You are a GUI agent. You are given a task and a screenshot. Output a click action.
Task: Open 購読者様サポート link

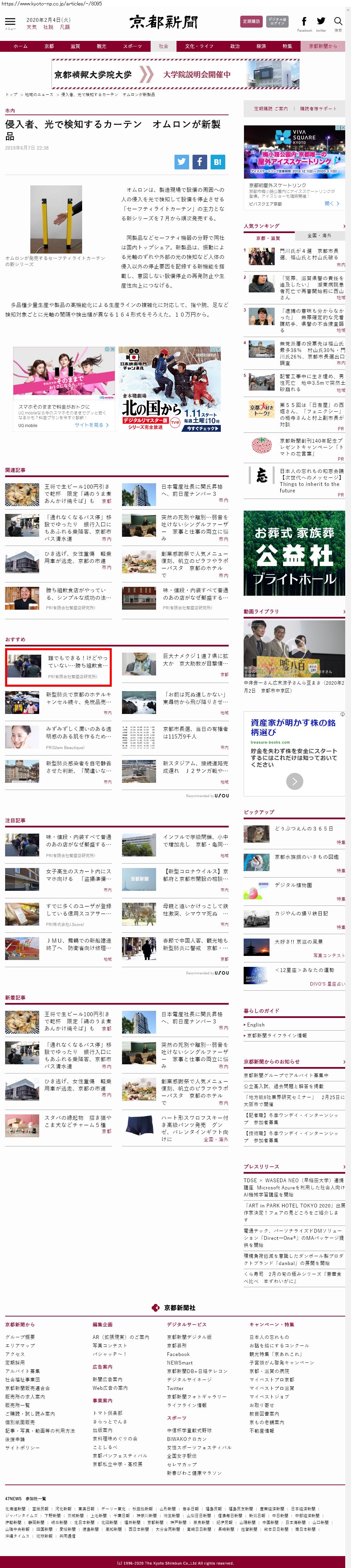[318, 108]
